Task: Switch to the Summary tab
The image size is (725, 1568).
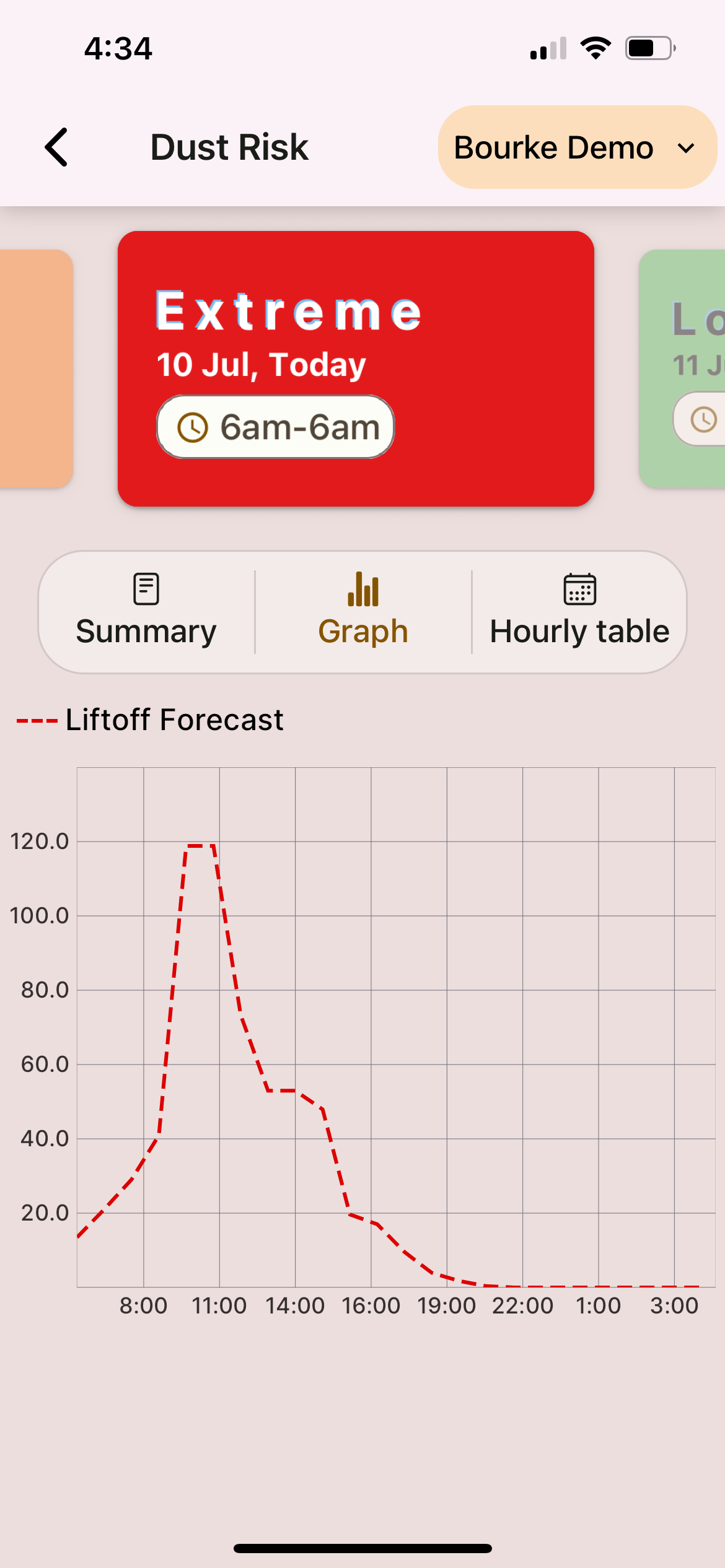Action: click(146, 612)
